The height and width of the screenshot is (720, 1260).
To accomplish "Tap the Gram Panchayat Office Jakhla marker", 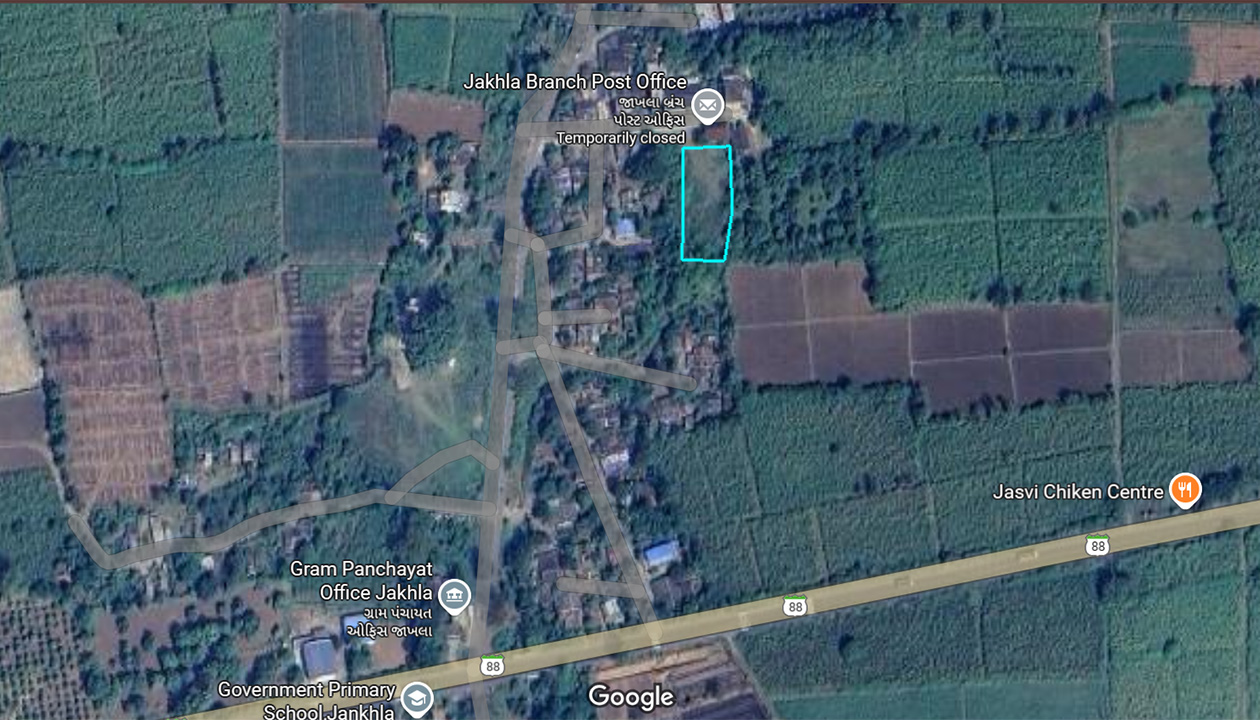I will (455, 596).
